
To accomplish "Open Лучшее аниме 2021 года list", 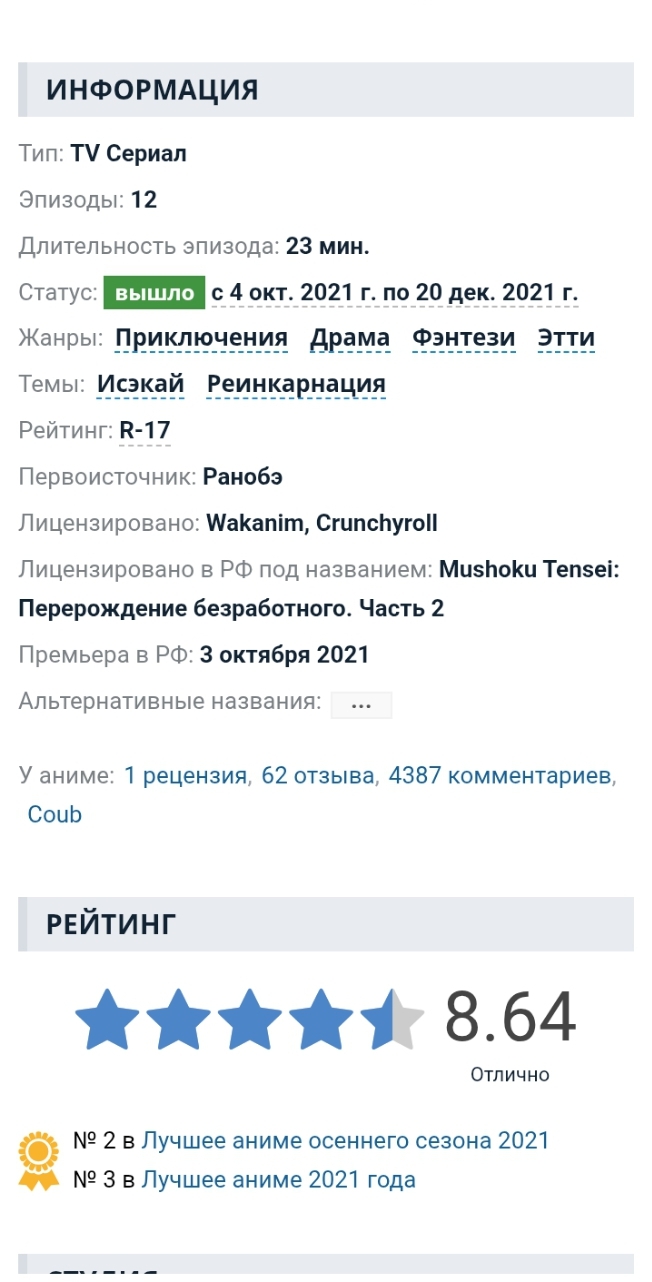I will pyautogui.click(x=278, y=1180).
